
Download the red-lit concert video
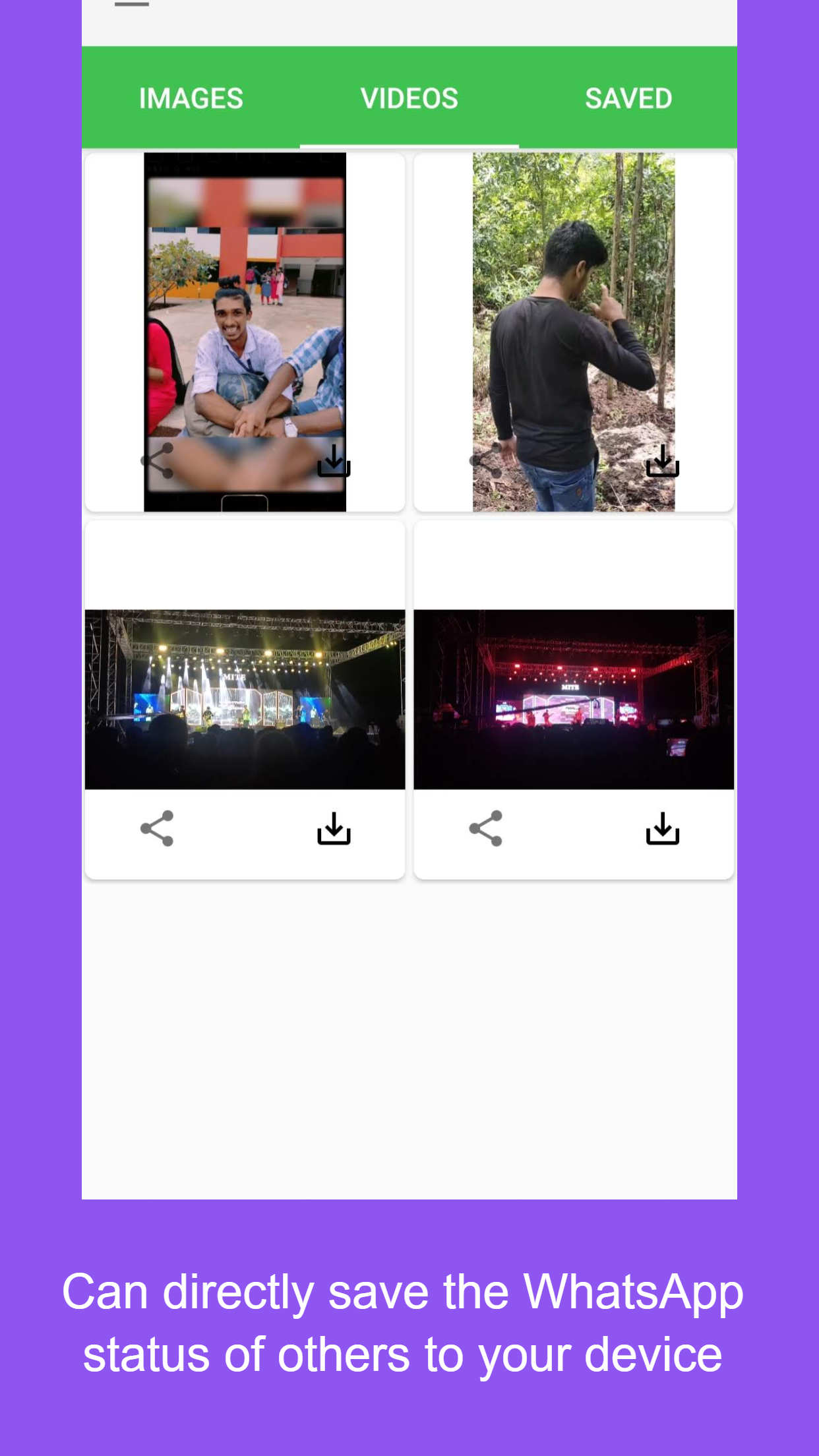(x=662, y=829)
